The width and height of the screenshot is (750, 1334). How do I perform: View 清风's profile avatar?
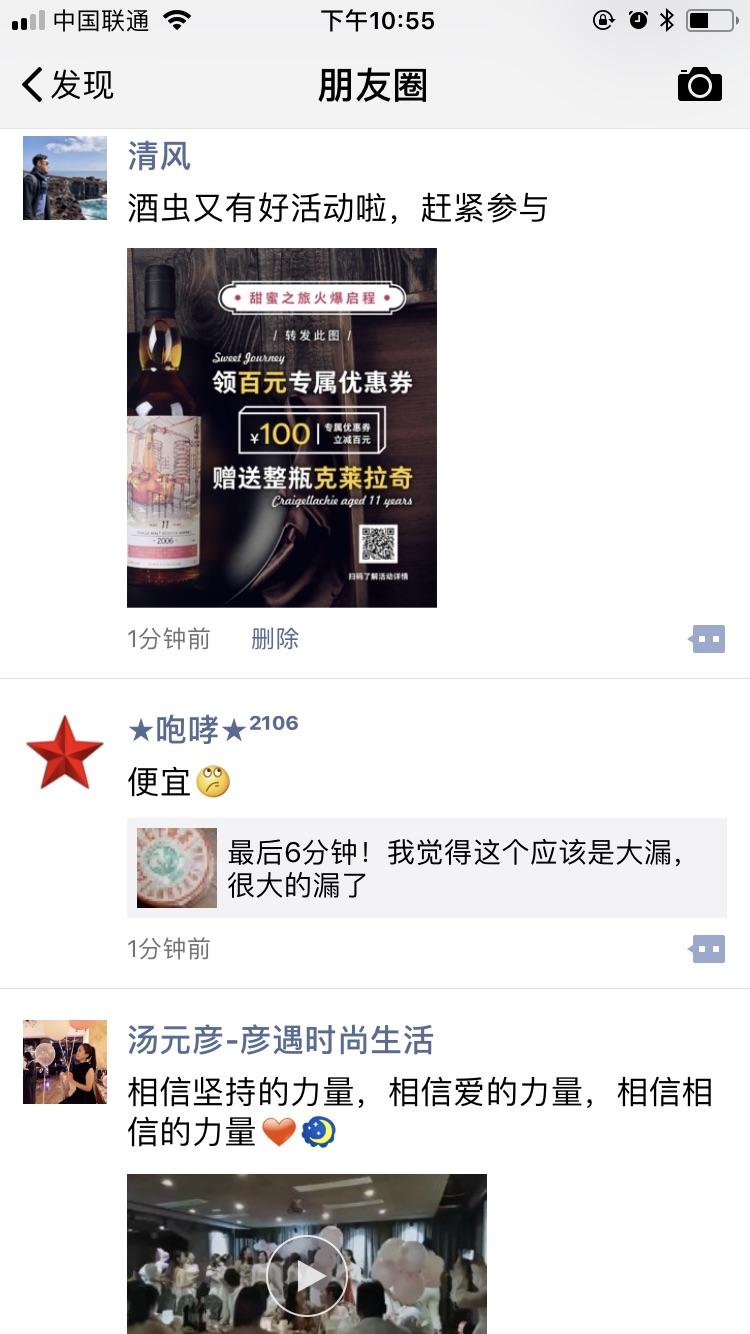(64, 178)
